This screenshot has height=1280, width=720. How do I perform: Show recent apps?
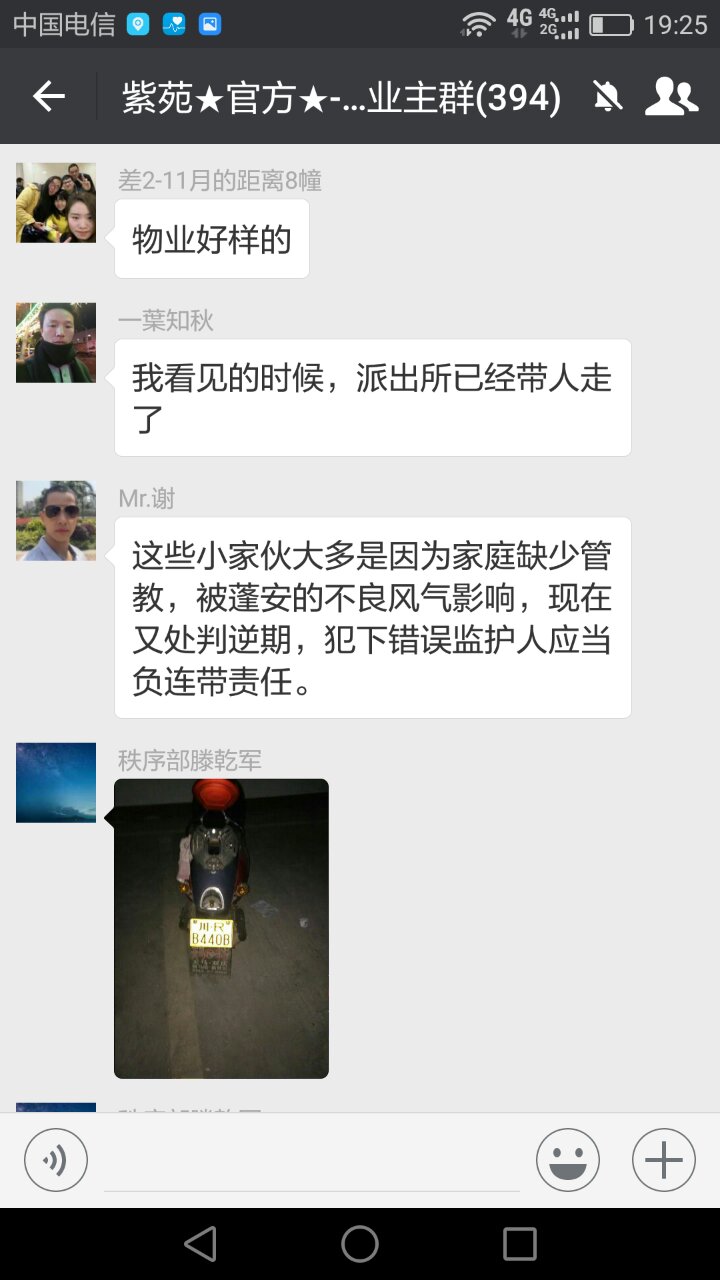point(519,1244)
